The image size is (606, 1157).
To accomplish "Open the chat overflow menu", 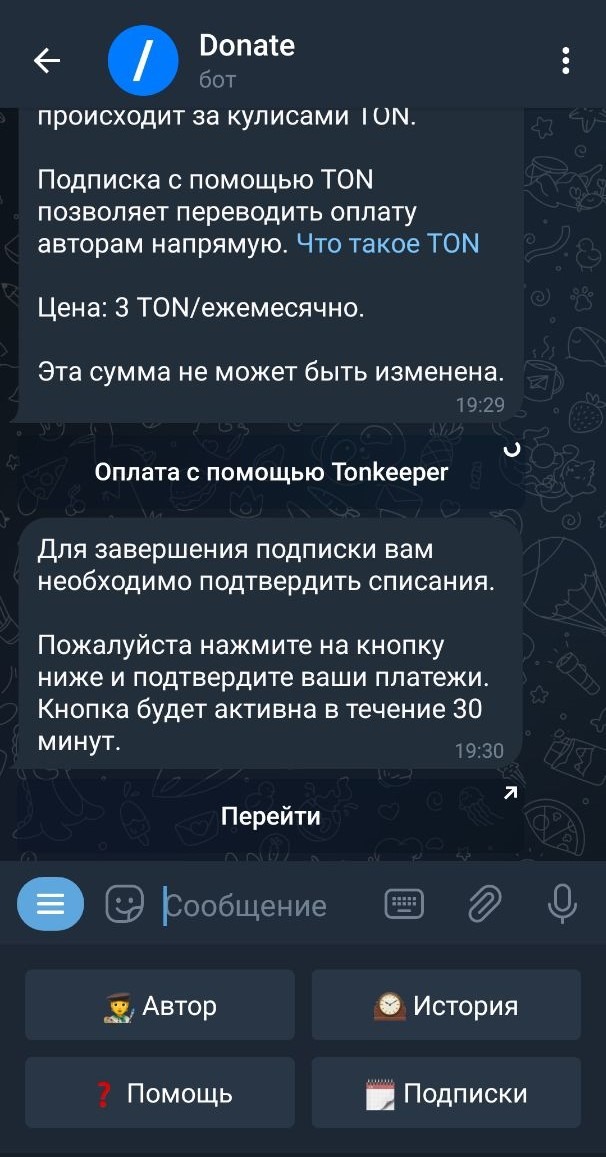I will coord(566,61).
